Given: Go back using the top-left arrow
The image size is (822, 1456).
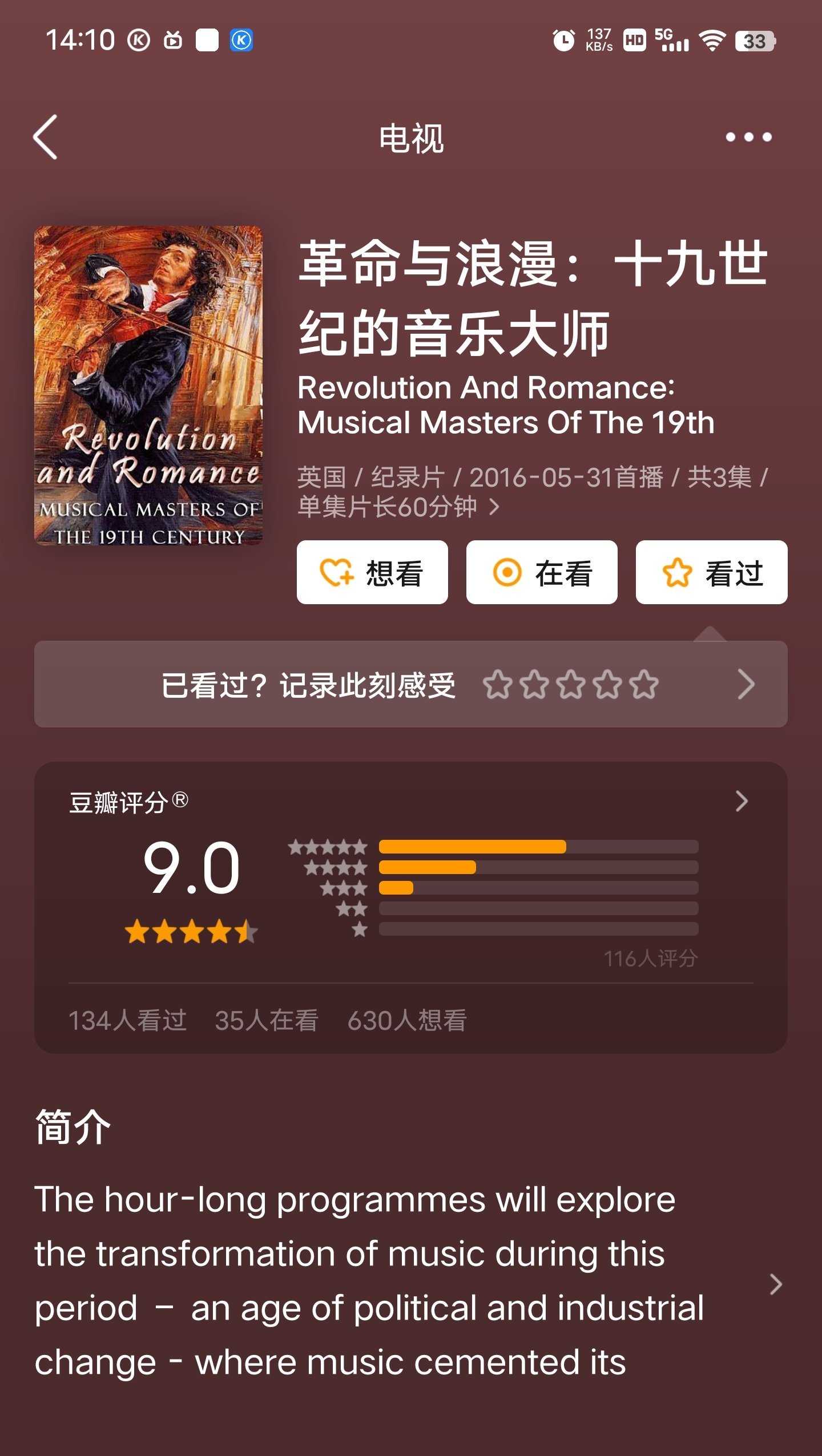Looking at the screenshot, I should [46, 137].
